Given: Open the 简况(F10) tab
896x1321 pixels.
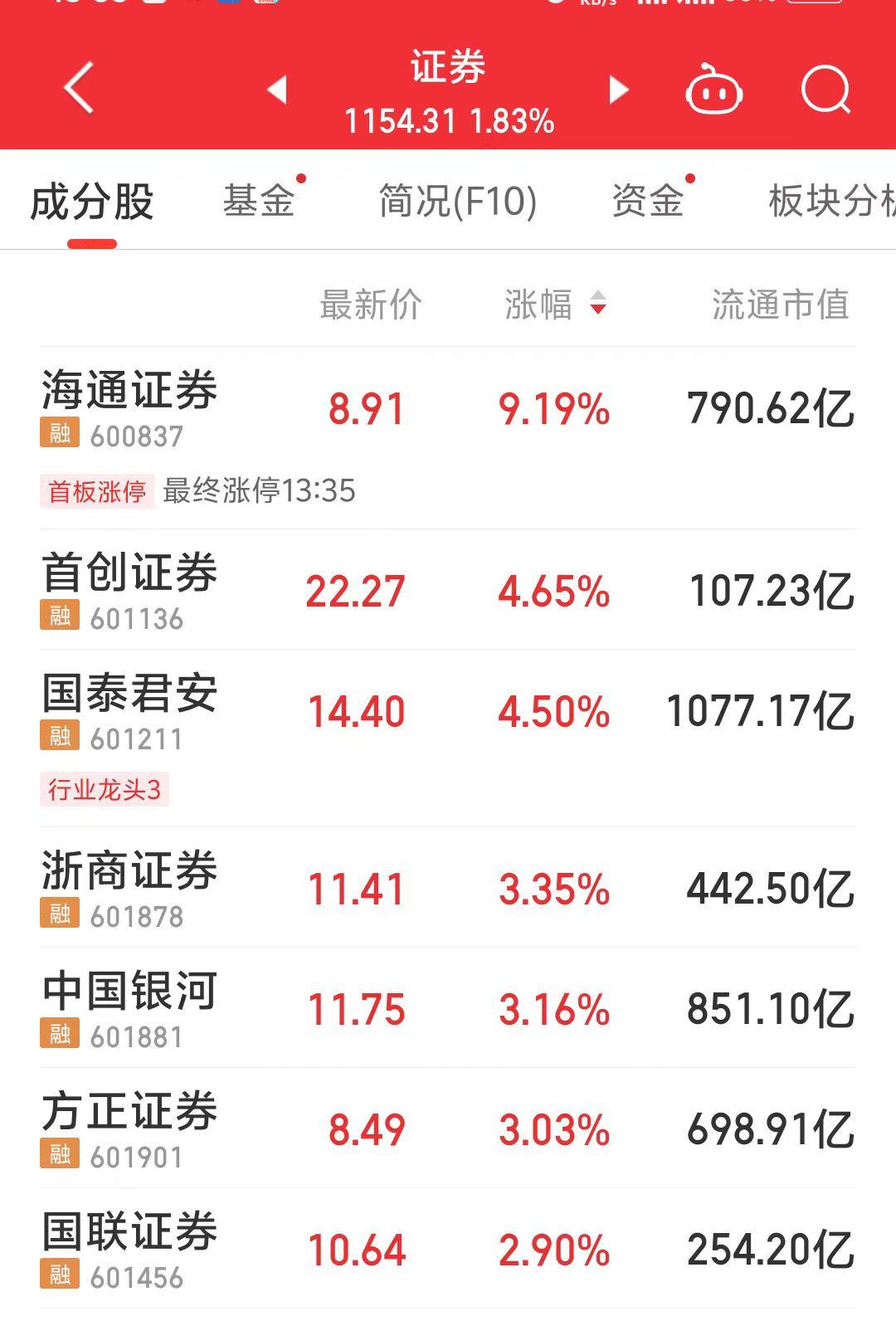Looking at the screenshot, I should [x=457, y=201].
